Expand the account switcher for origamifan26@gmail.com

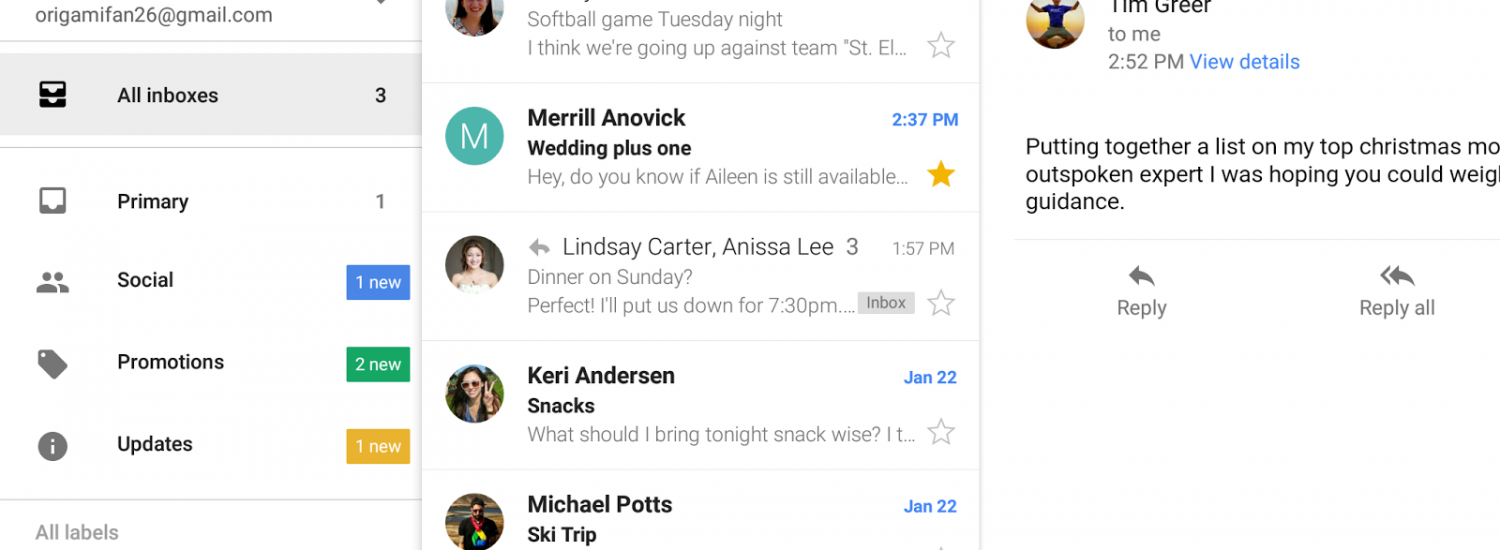[380, 3]
